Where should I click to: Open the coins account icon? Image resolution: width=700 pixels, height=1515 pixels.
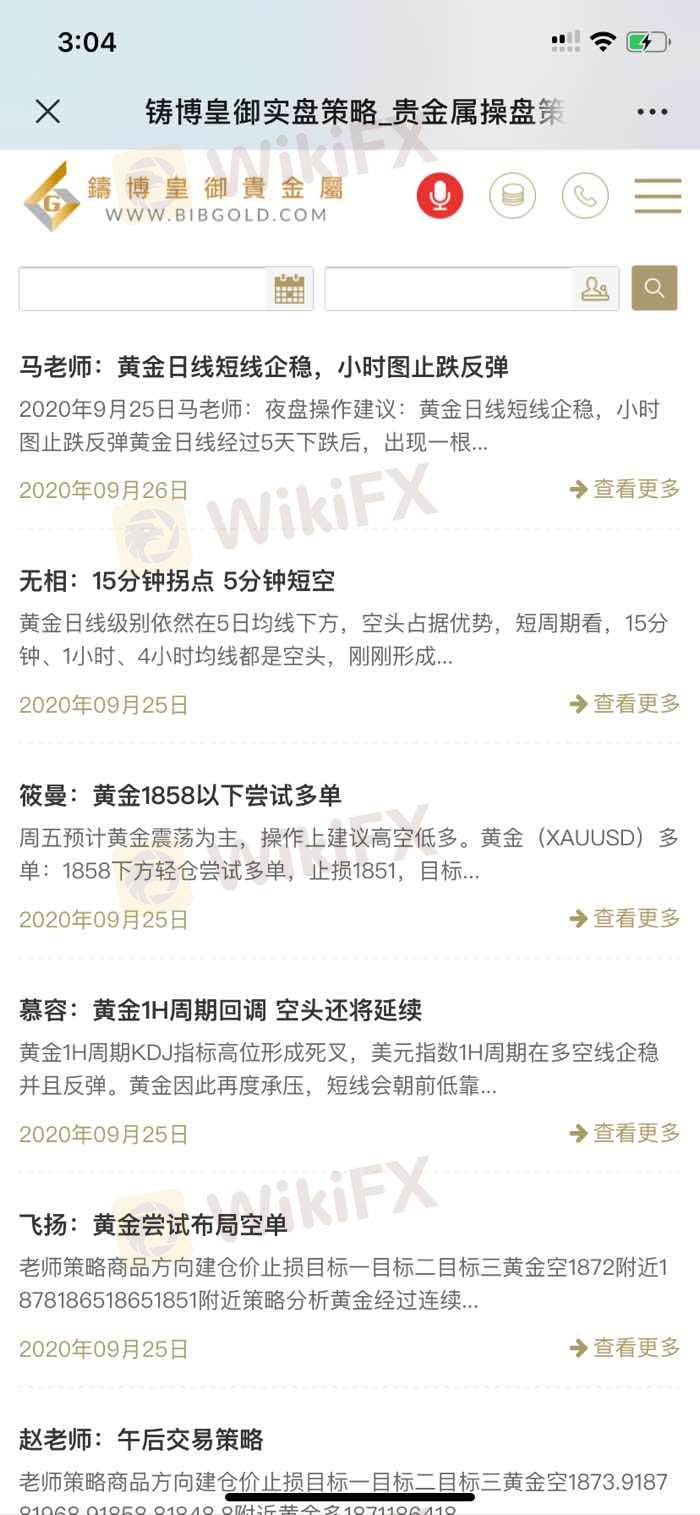pos(512,195)
